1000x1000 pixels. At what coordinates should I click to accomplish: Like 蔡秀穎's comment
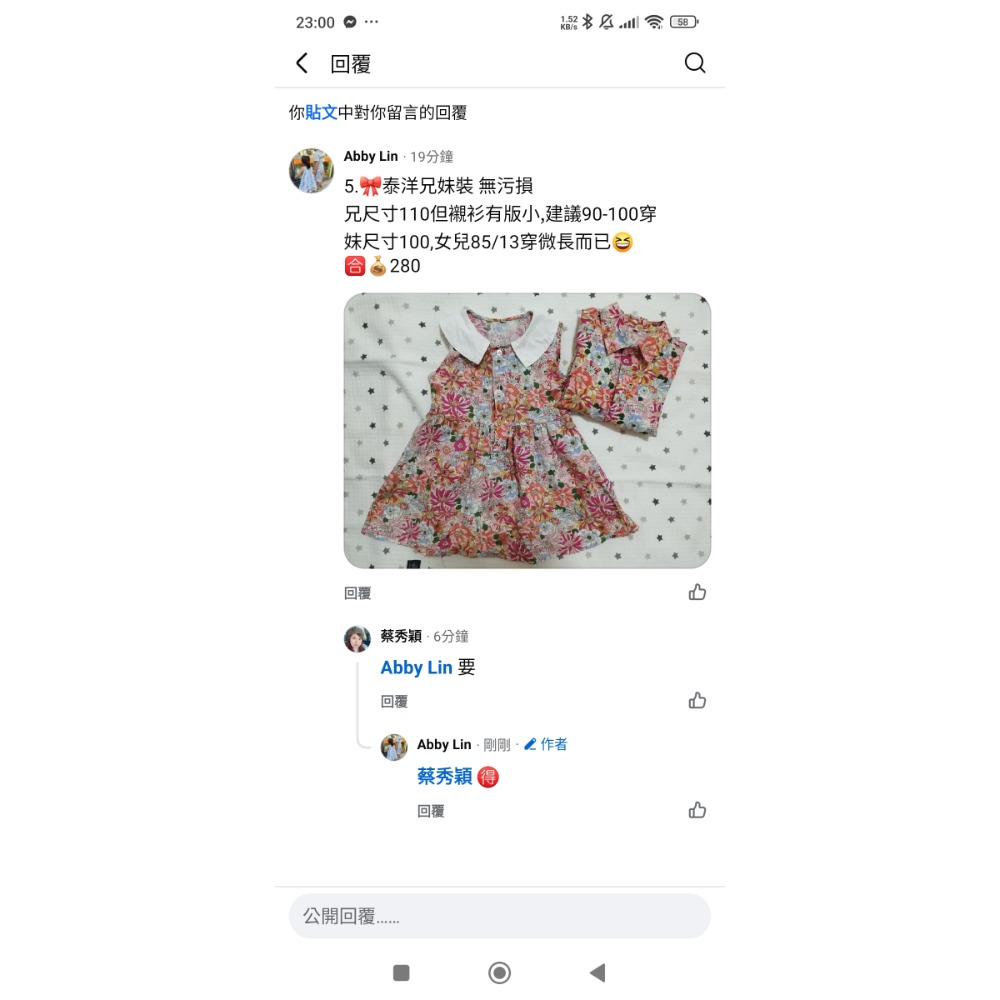[x=697, y=701]
